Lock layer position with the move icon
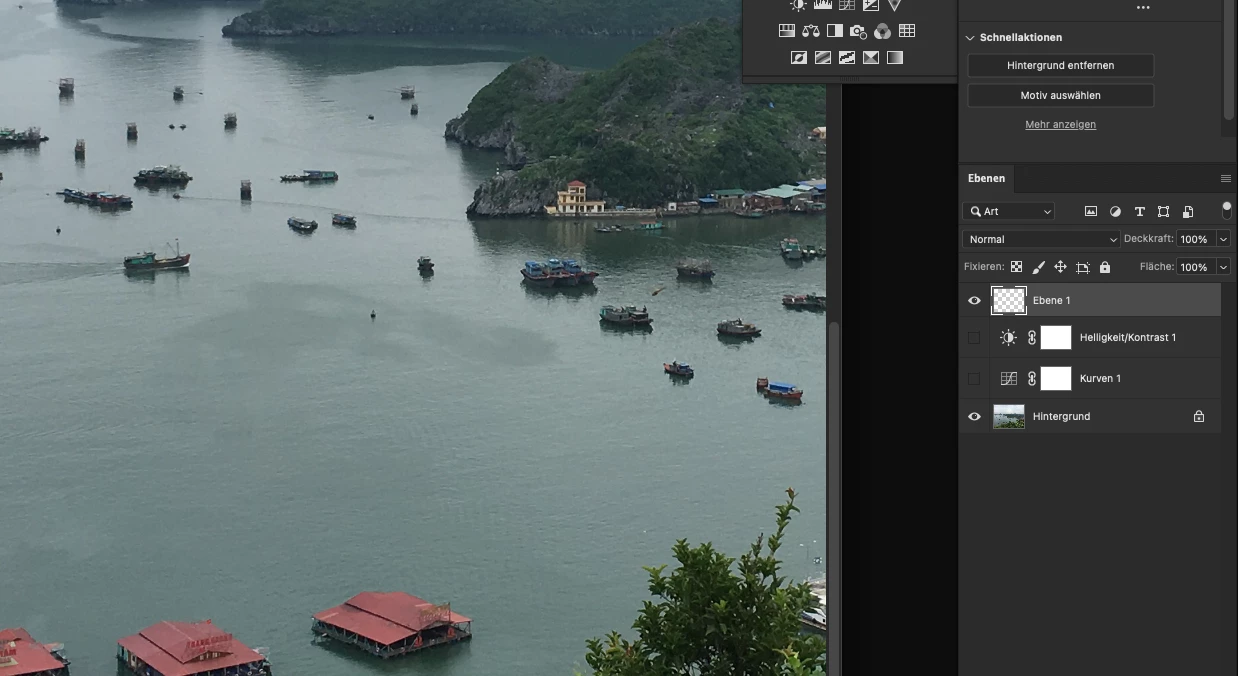The width and height of the screenshot is (1238, 676). 1060,268
